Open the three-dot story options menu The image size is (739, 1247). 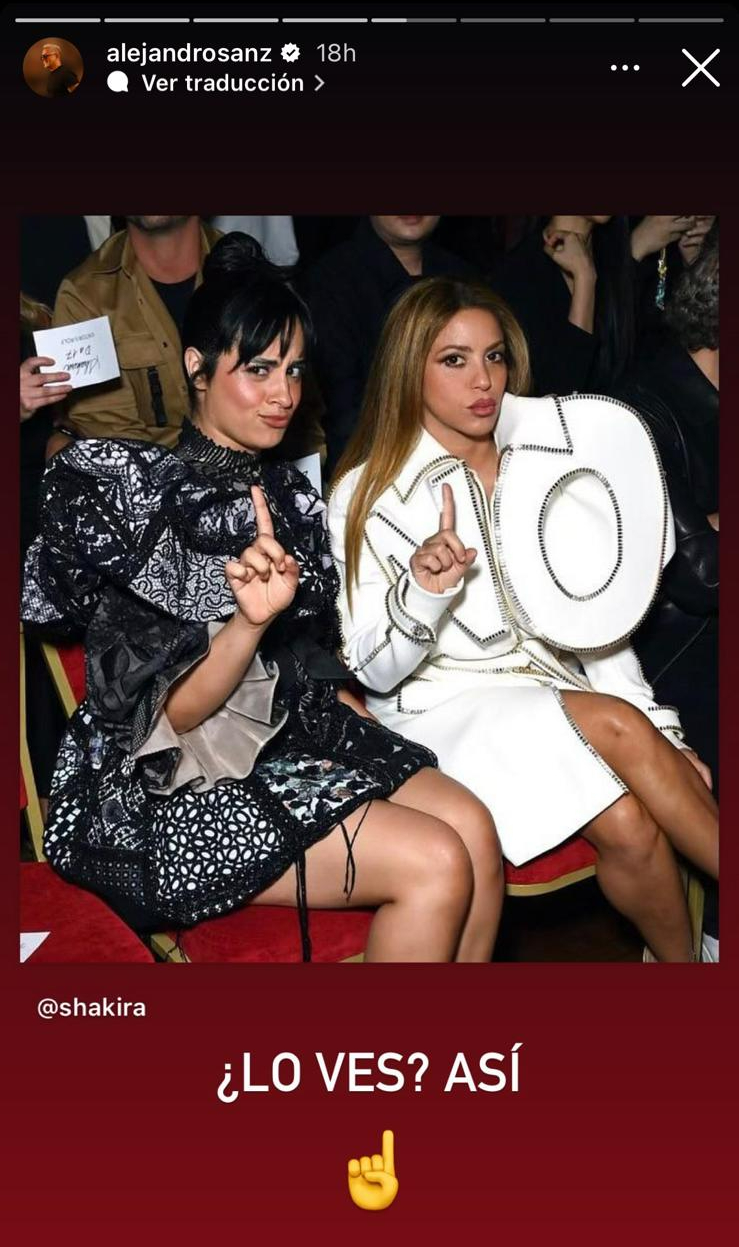(x=625, y=66)
